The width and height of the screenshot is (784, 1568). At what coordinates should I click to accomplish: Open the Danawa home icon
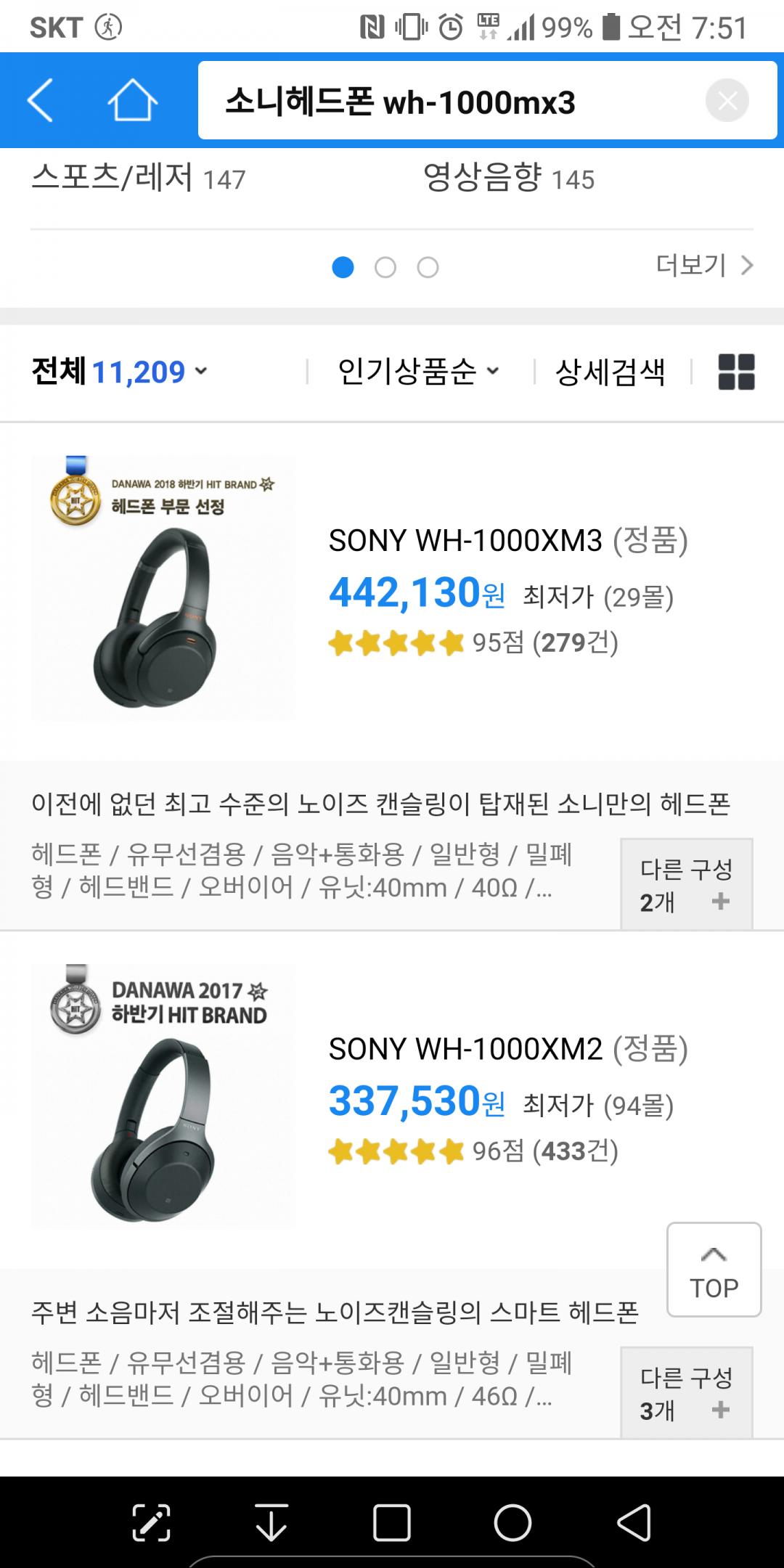tap(132, 100)
